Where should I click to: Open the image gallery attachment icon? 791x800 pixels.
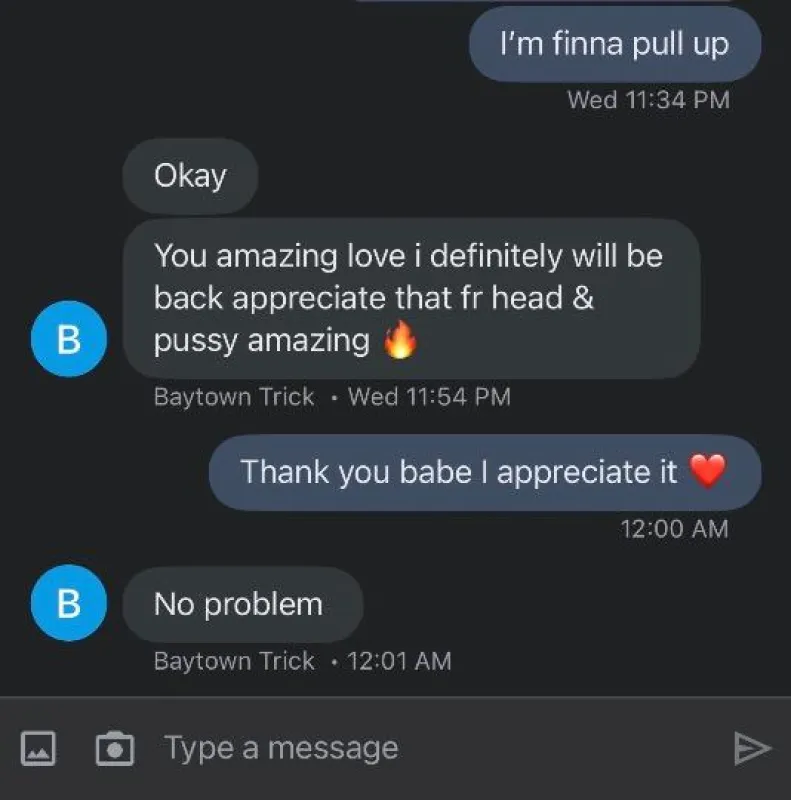click(x=38, y=748)
